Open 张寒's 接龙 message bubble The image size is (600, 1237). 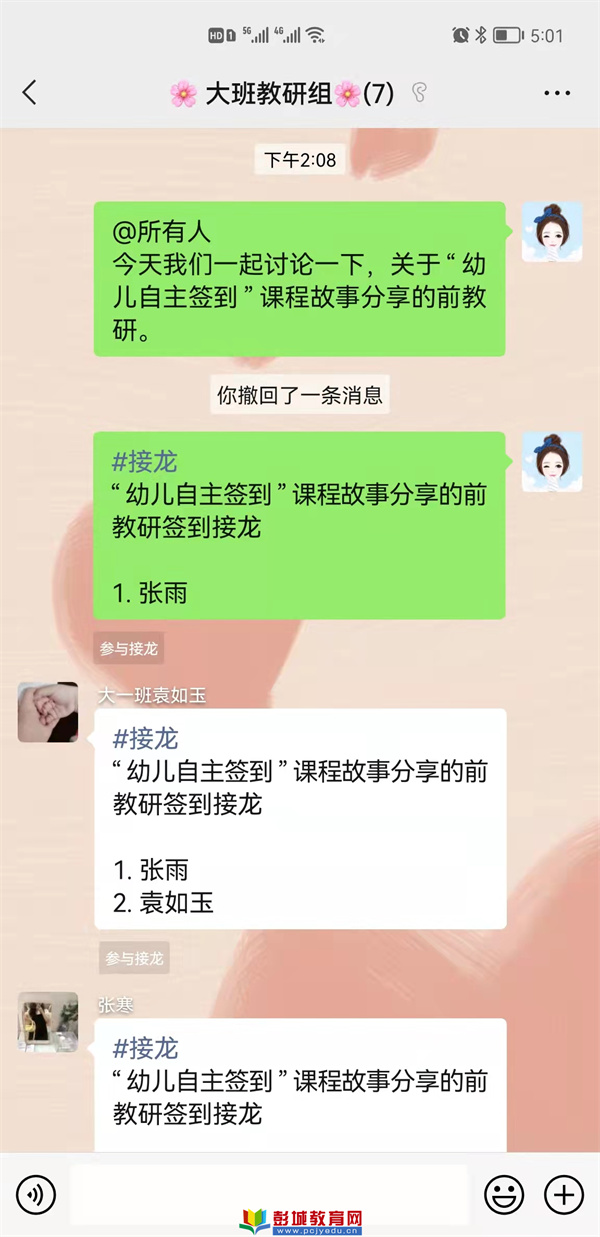[300, 1083]
